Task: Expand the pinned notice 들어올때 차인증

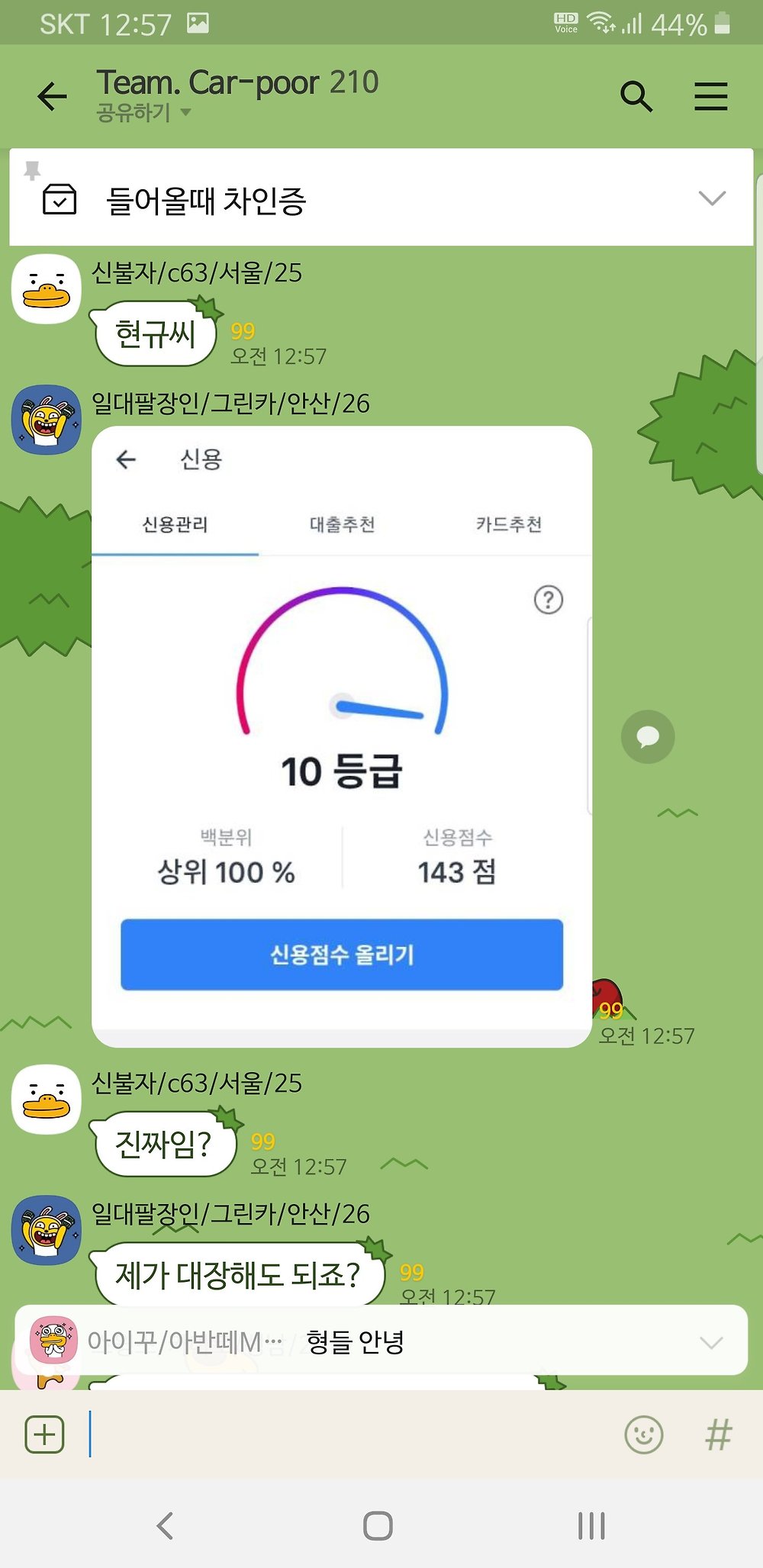Action: tap(711, 198)
